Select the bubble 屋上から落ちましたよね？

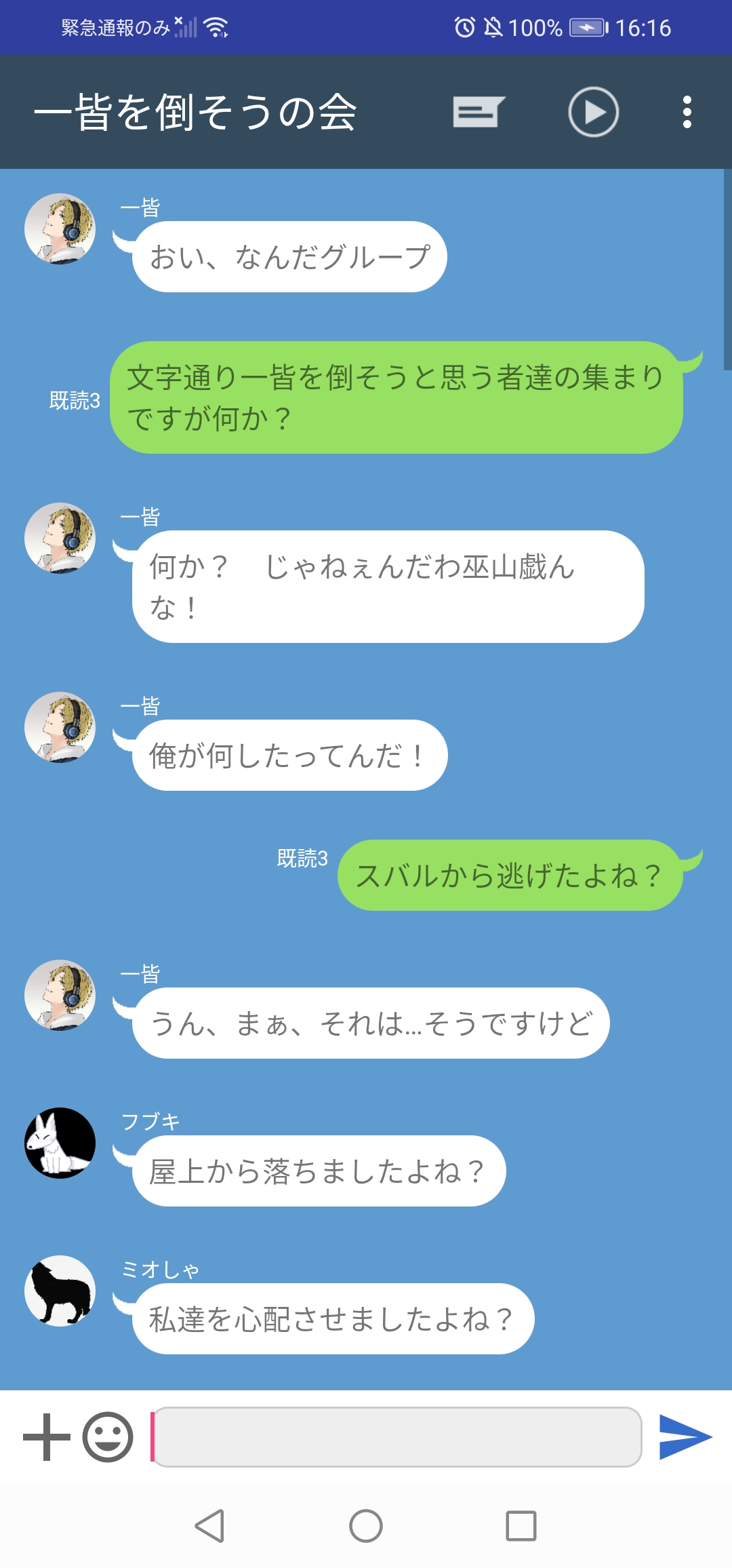pyautogui.click(x=319, y=1171)
